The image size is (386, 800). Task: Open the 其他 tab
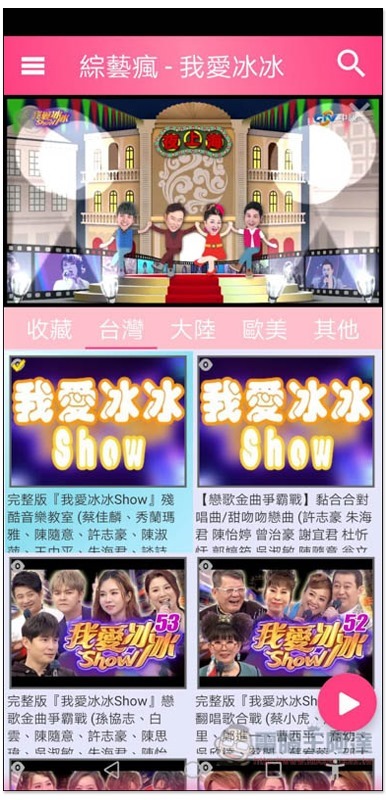tap(336, 330)
